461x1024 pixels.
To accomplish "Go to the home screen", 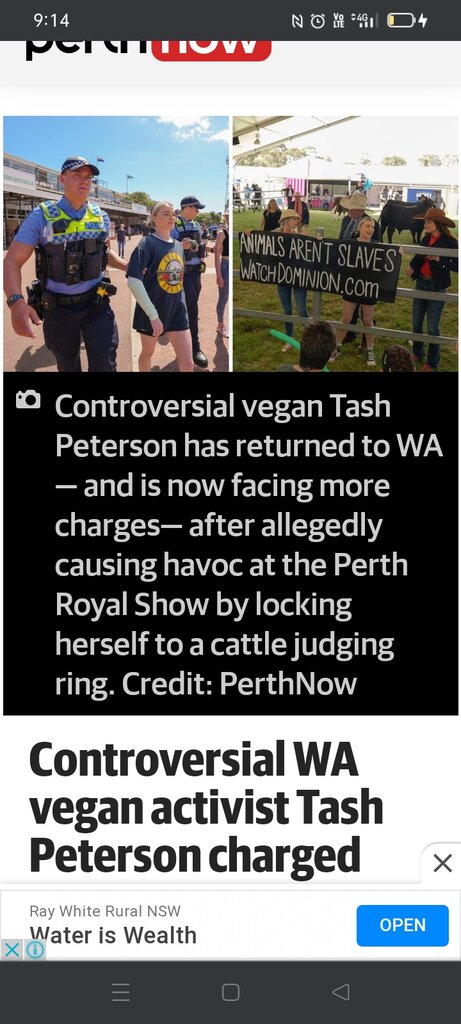I will point(230,992).
